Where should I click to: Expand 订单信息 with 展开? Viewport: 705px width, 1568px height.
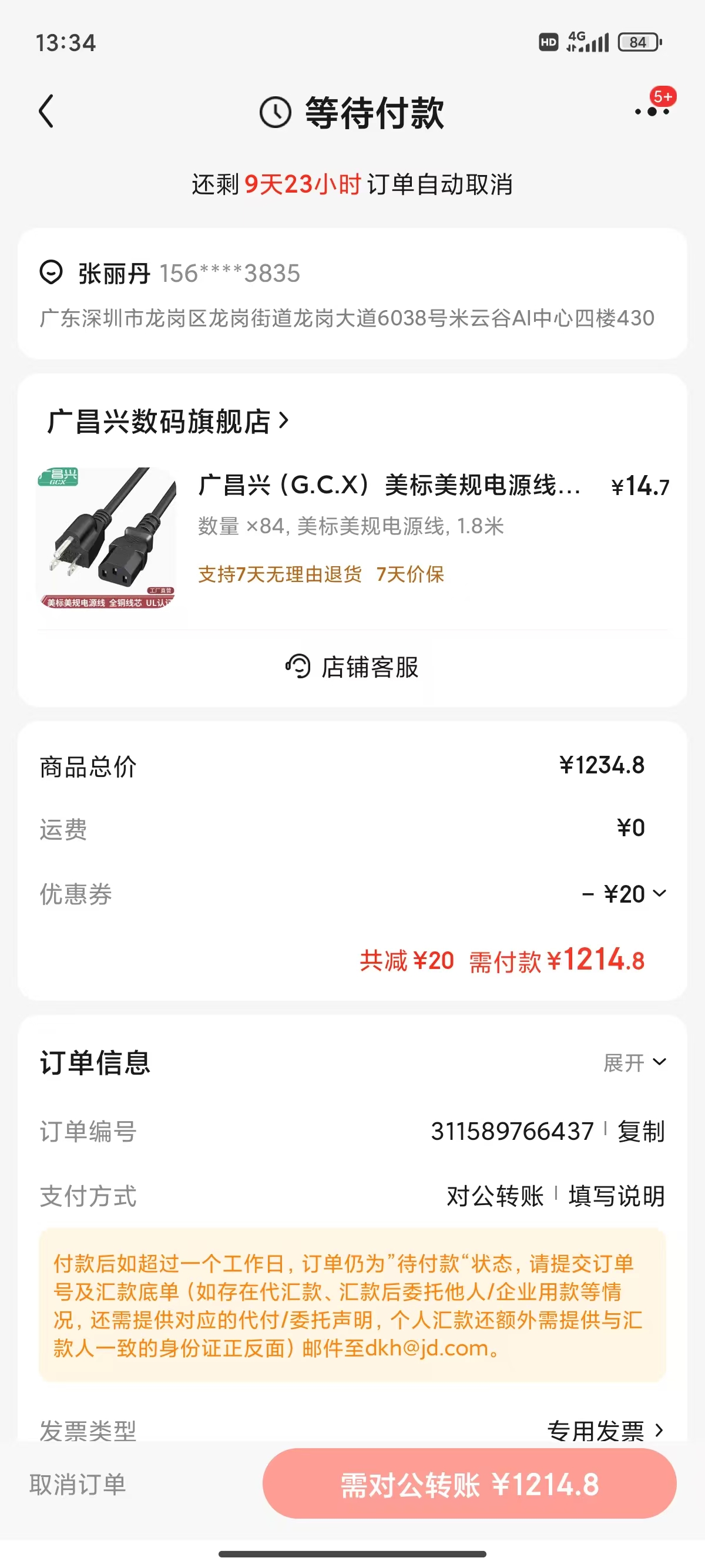[634, 1063]
